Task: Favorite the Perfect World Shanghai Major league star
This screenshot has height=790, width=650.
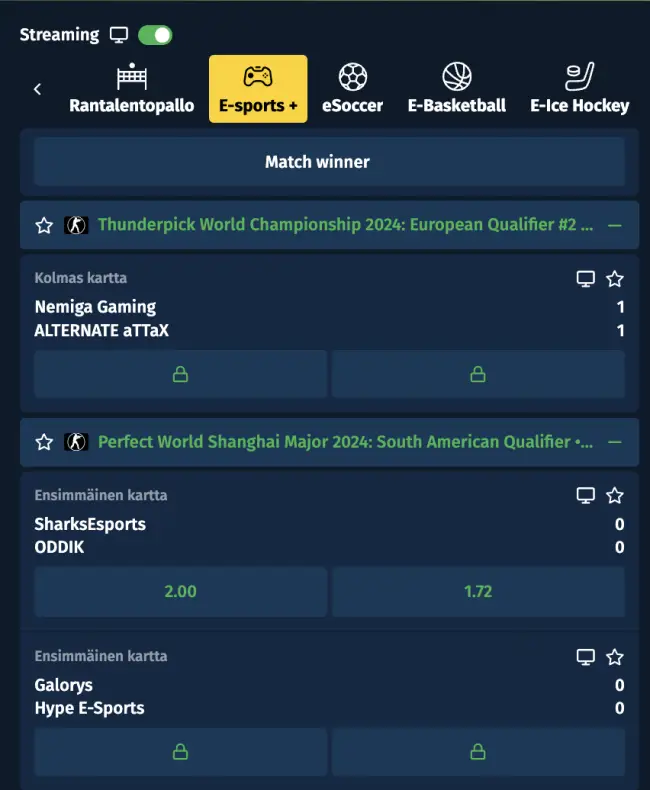Action: (44, 442)
